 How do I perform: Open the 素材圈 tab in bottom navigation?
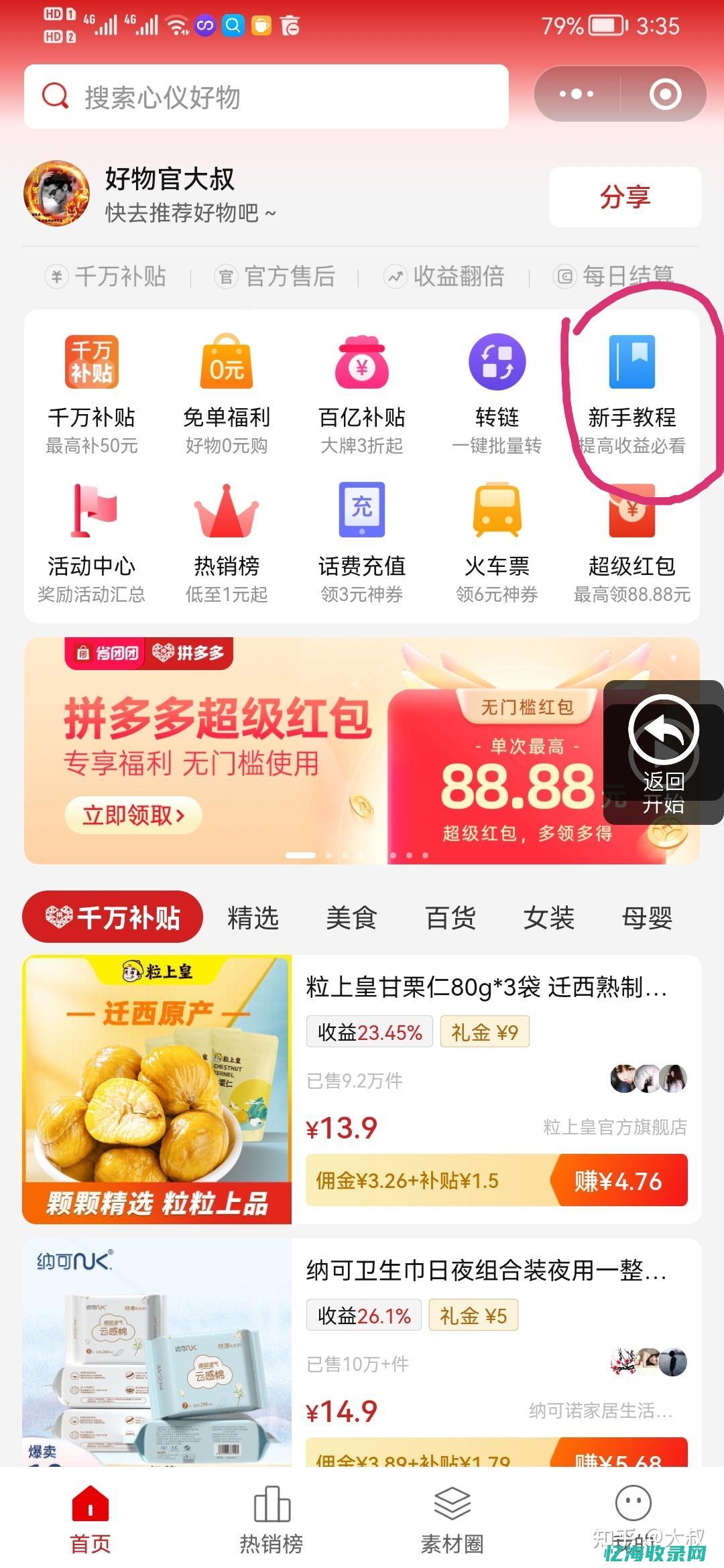tap(452, 1511)
